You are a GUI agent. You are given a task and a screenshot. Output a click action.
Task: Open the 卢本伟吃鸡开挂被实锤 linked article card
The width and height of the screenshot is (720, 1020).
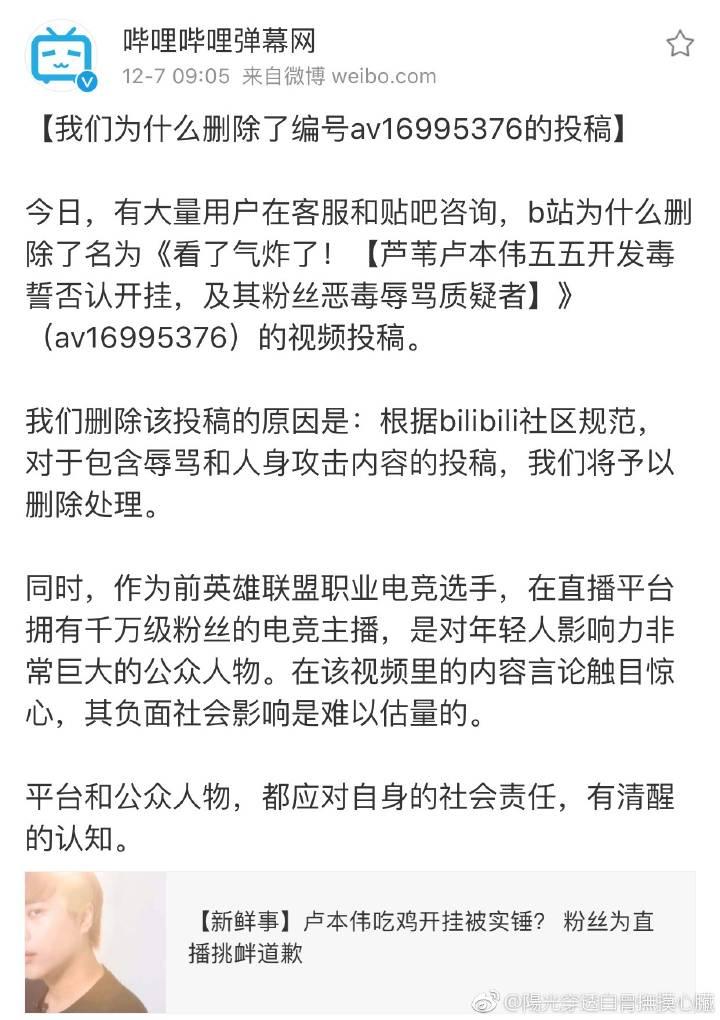point(360,941)
